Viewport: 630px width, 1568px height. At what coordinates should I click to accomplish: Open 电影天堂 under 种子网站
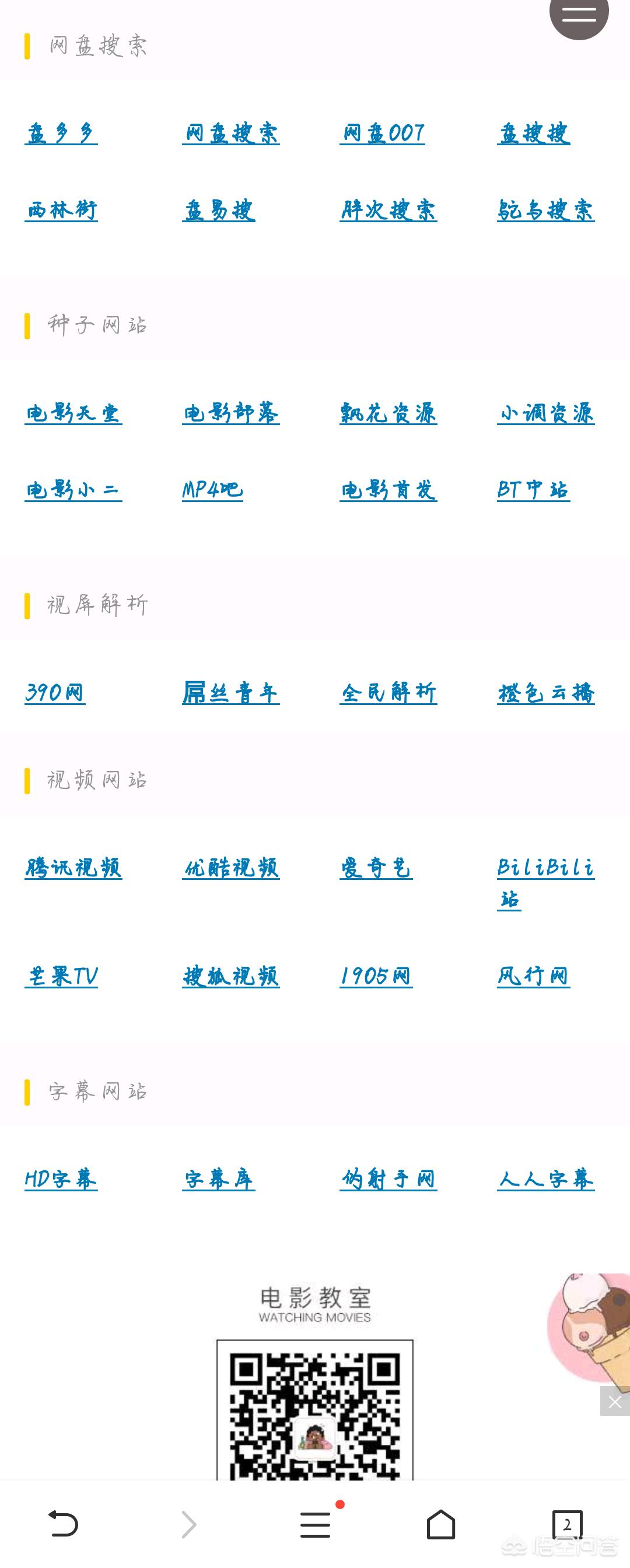(74, 413)
